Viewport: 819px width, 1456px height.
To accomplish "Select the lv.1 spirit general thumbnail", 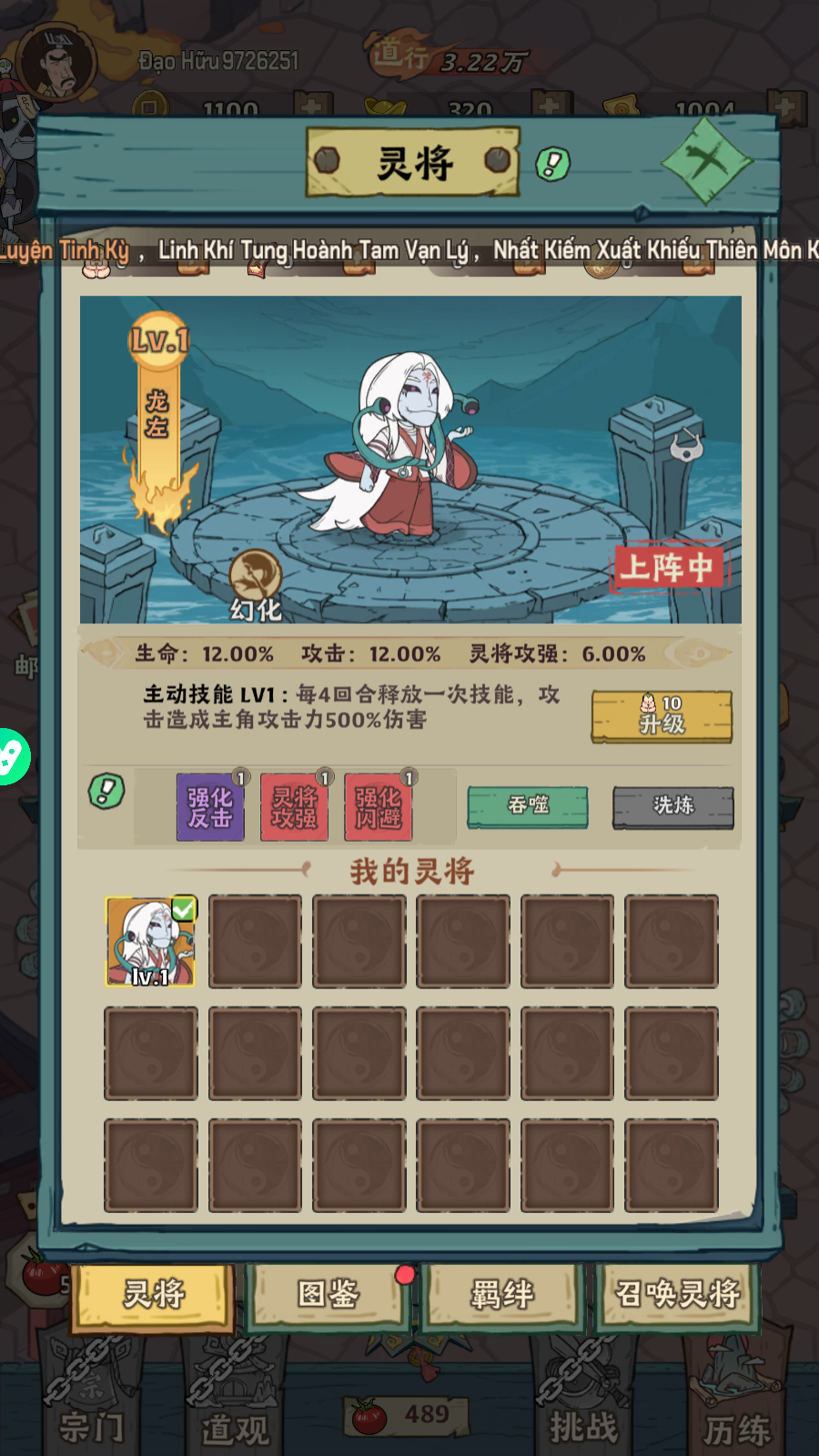I will 150,942.
